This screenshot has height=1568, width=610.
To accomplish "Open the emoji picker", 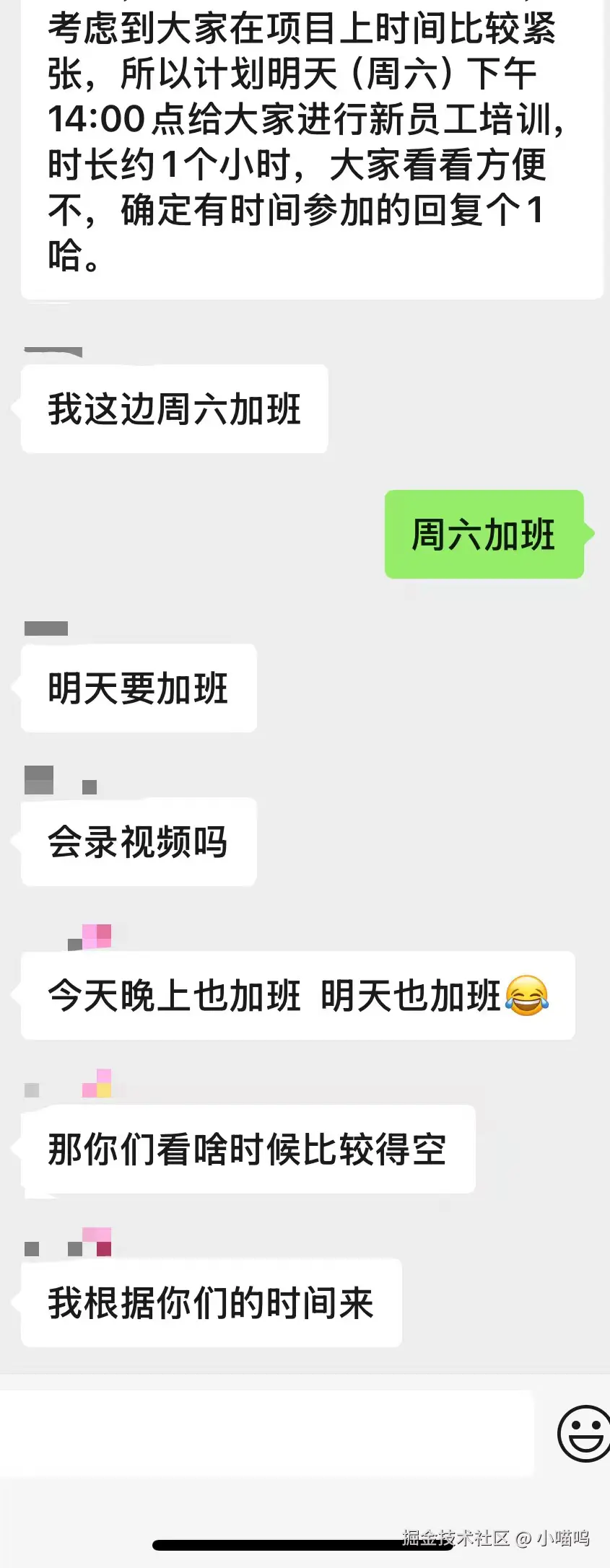I will pyautogui.click(x=583, y=1433).
